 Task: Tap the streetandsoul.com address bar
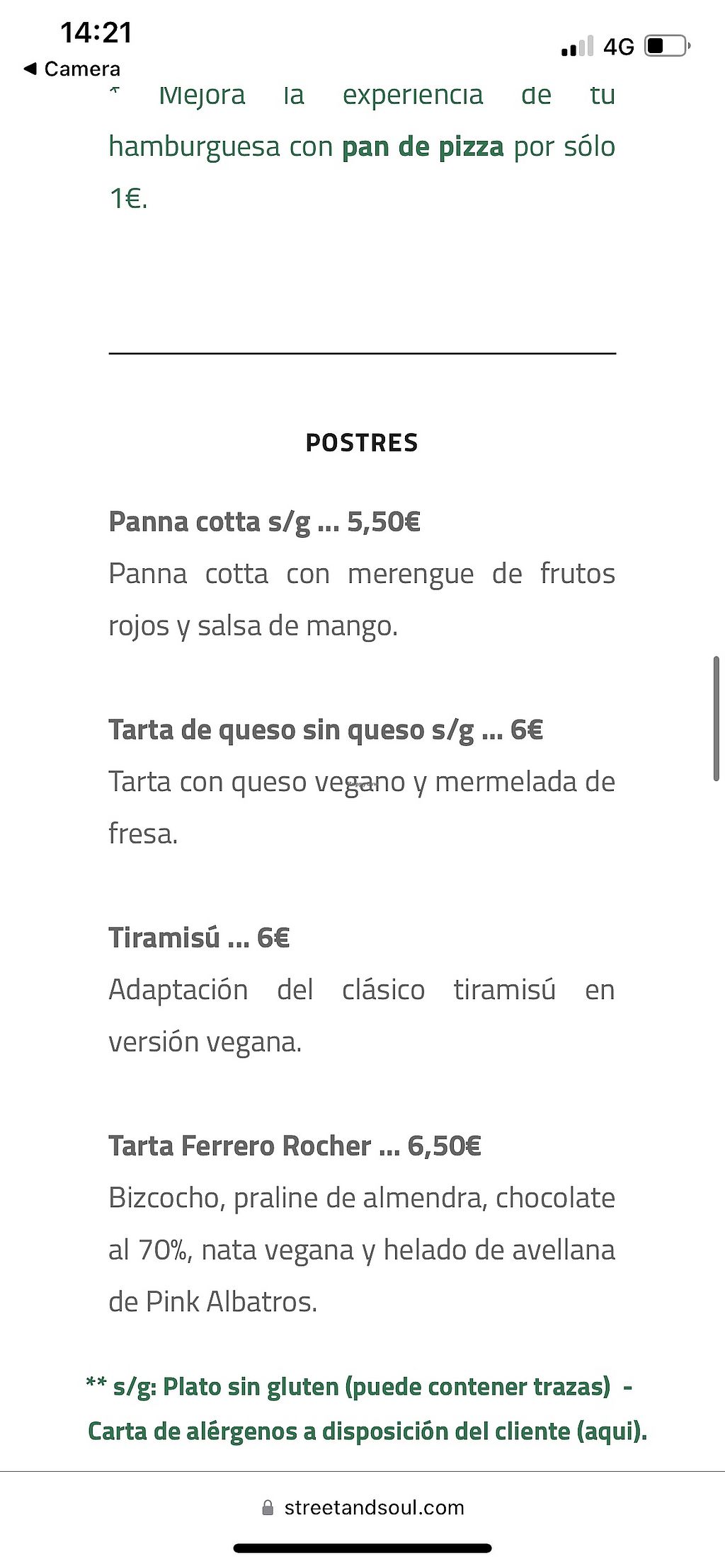363,1507
